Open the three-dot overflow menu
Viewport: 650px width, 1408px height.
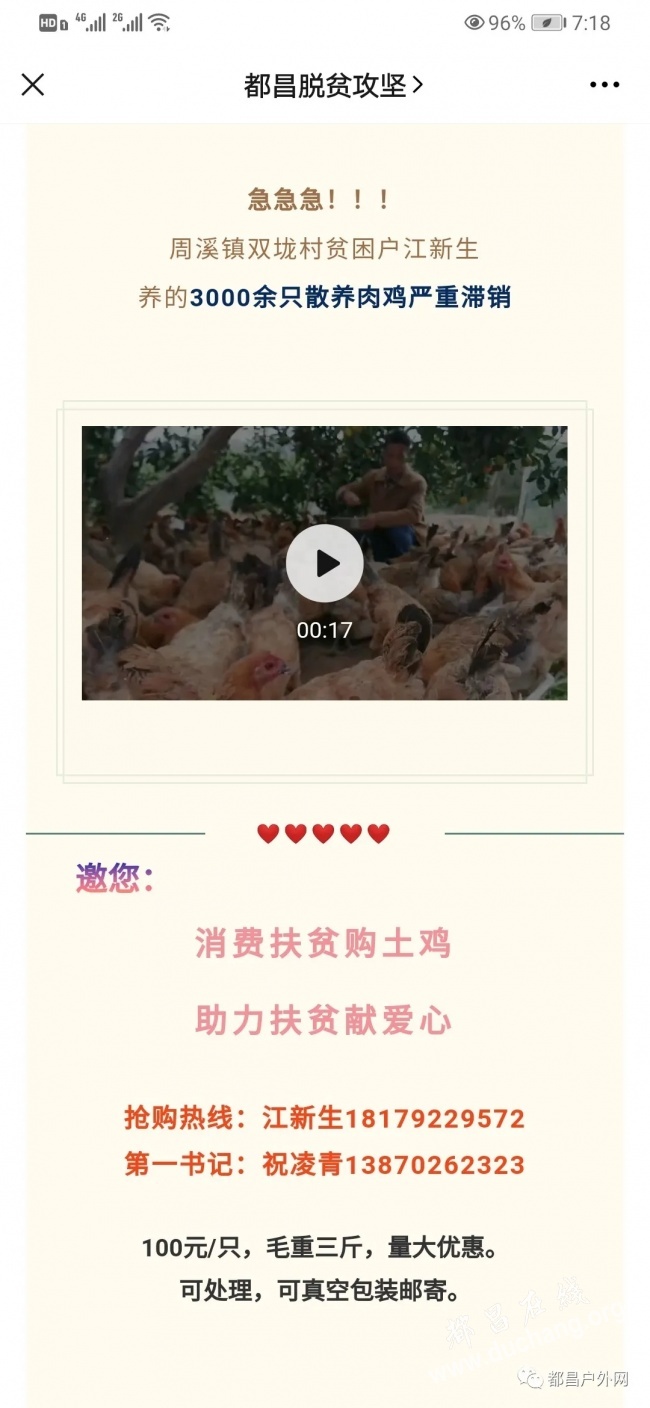(x=604, y=85)
